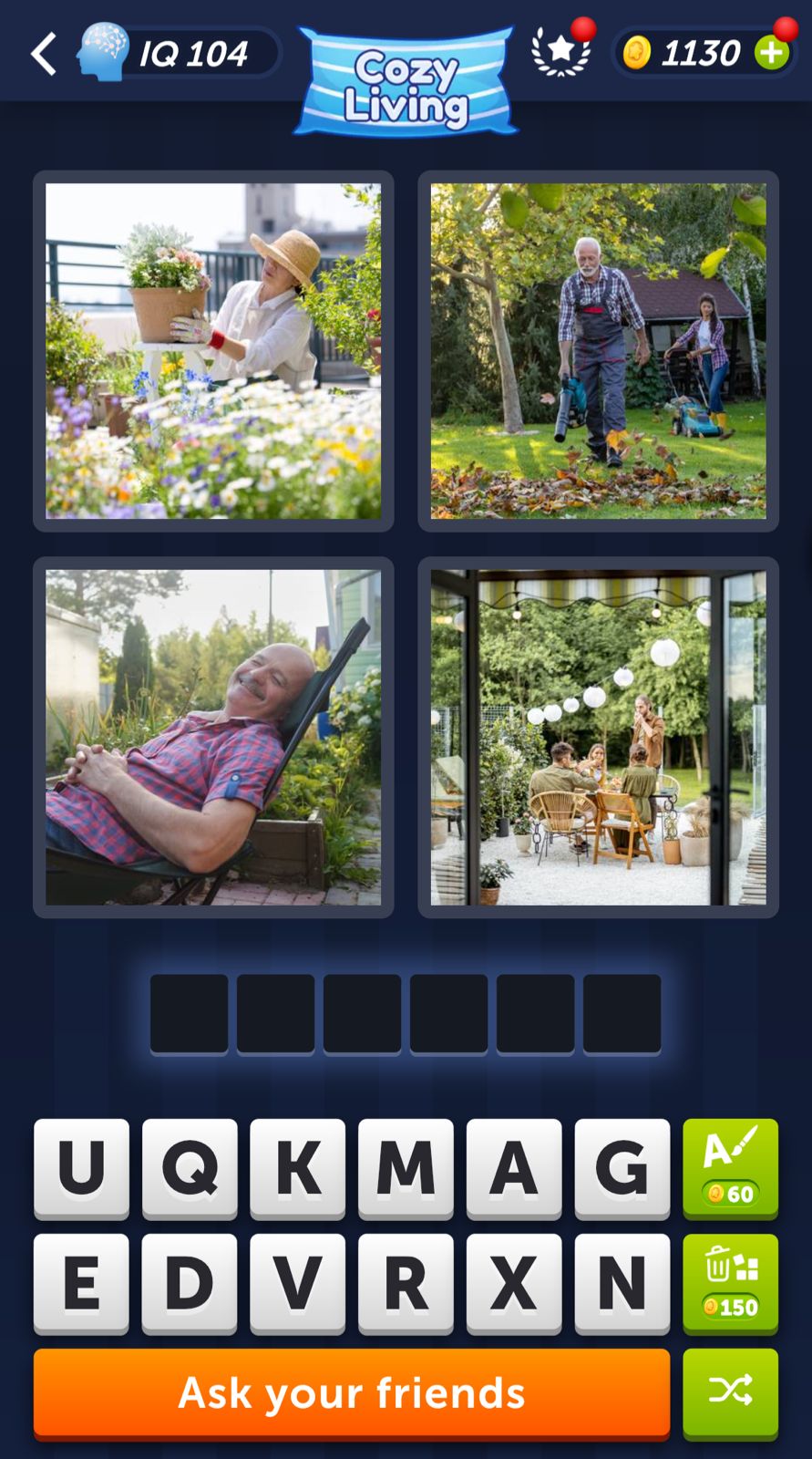Enlarge the leaf blower and mower photo

point(598,351)
